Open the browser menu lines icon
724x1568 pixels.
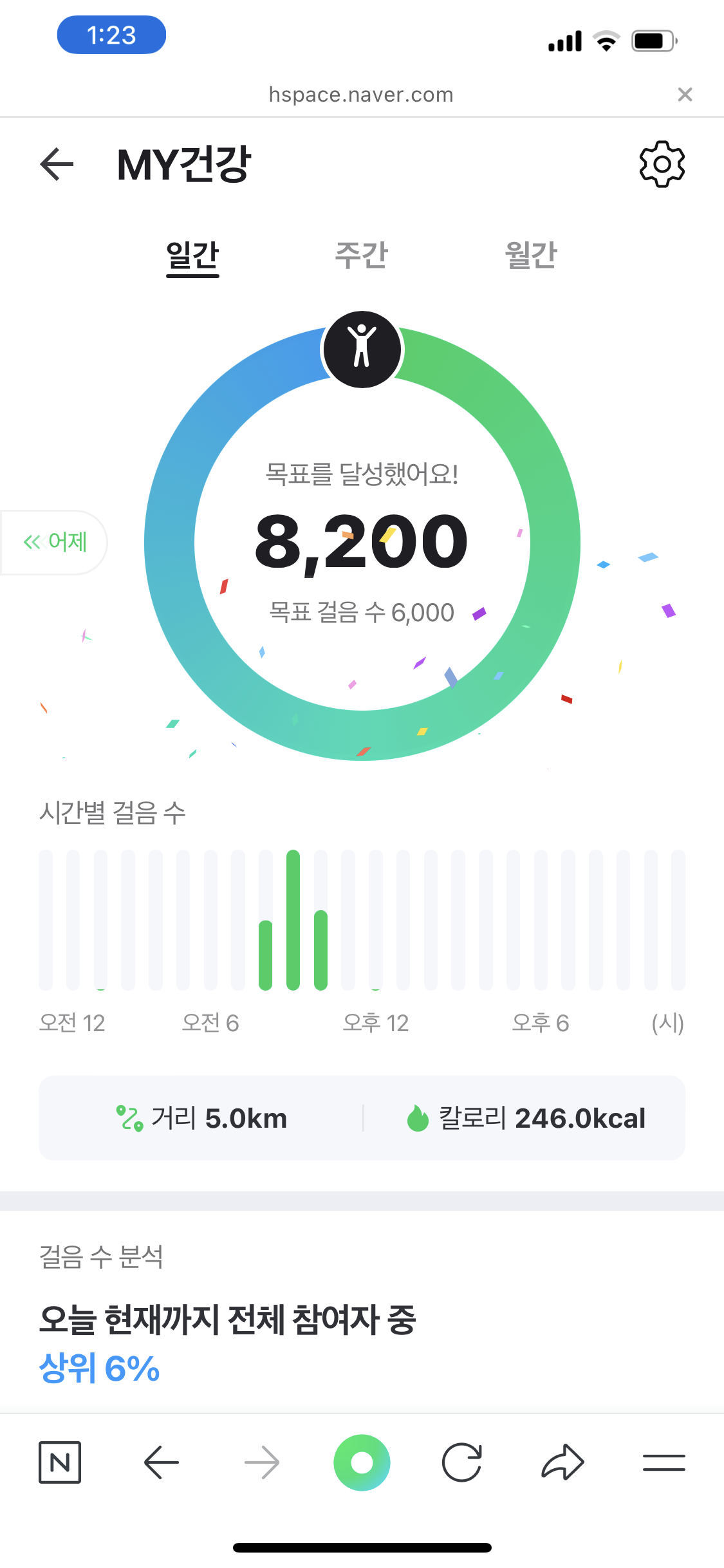click(x=664, y=1462)
